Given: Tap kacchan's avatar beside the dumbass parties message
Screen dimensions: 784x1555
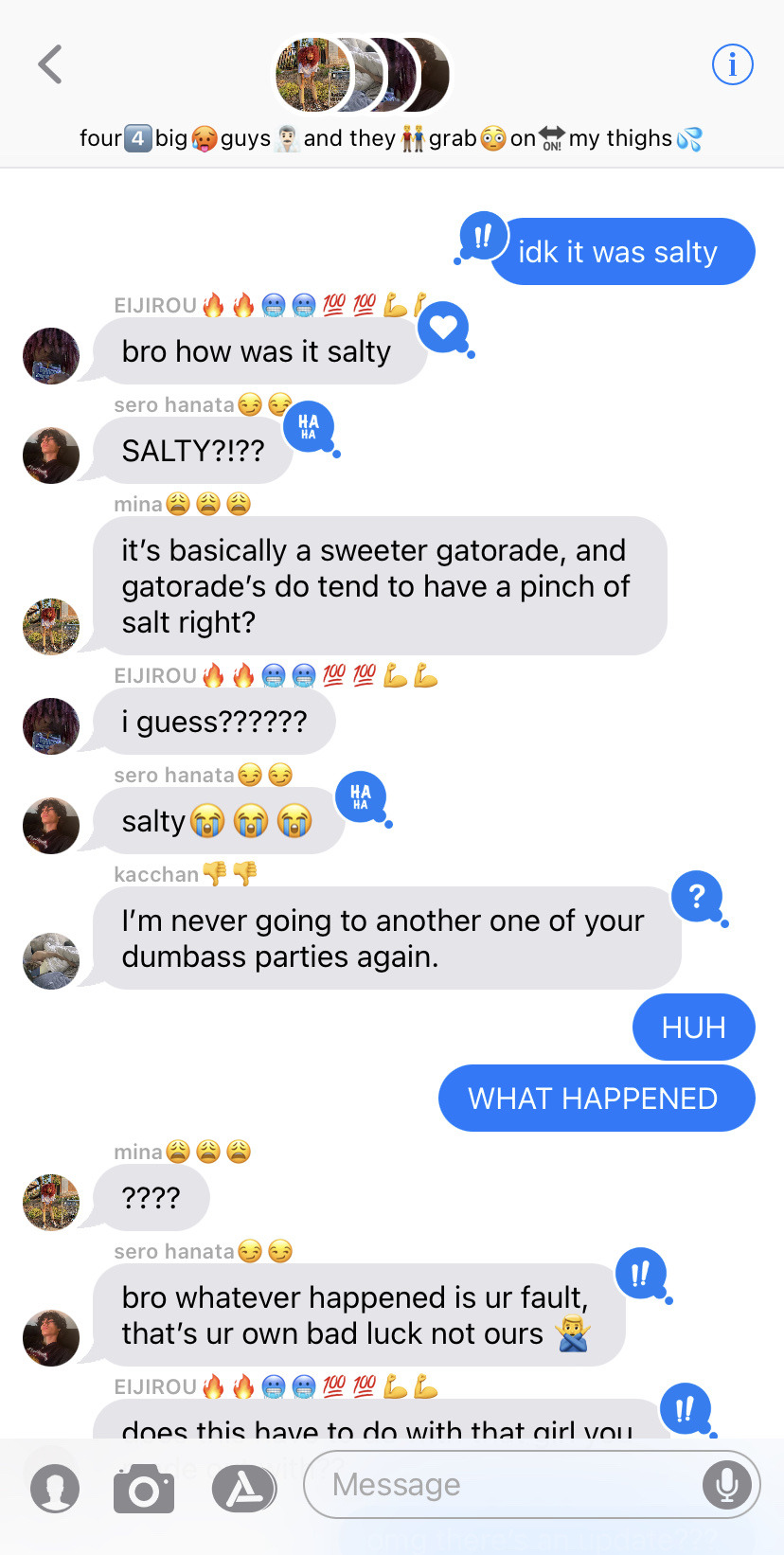Looking at the screenshot, I should [x=51, y=961].
